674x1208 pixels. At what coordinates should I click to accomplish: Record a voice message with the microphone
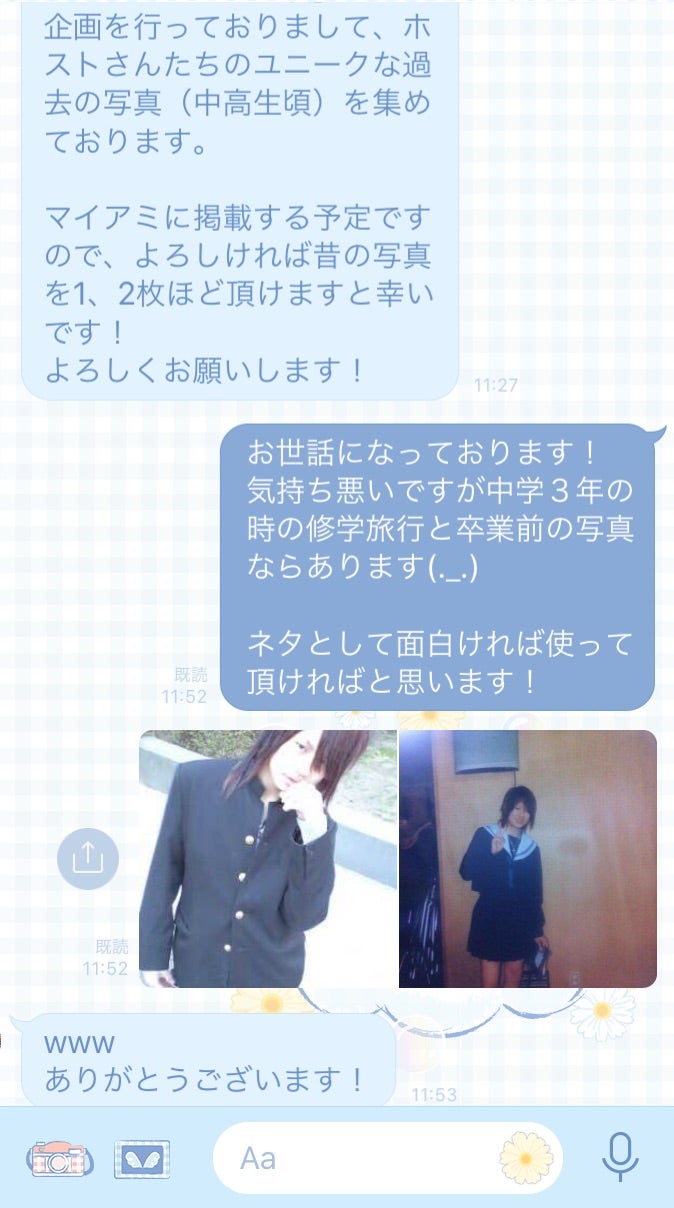pos(620,1158)
